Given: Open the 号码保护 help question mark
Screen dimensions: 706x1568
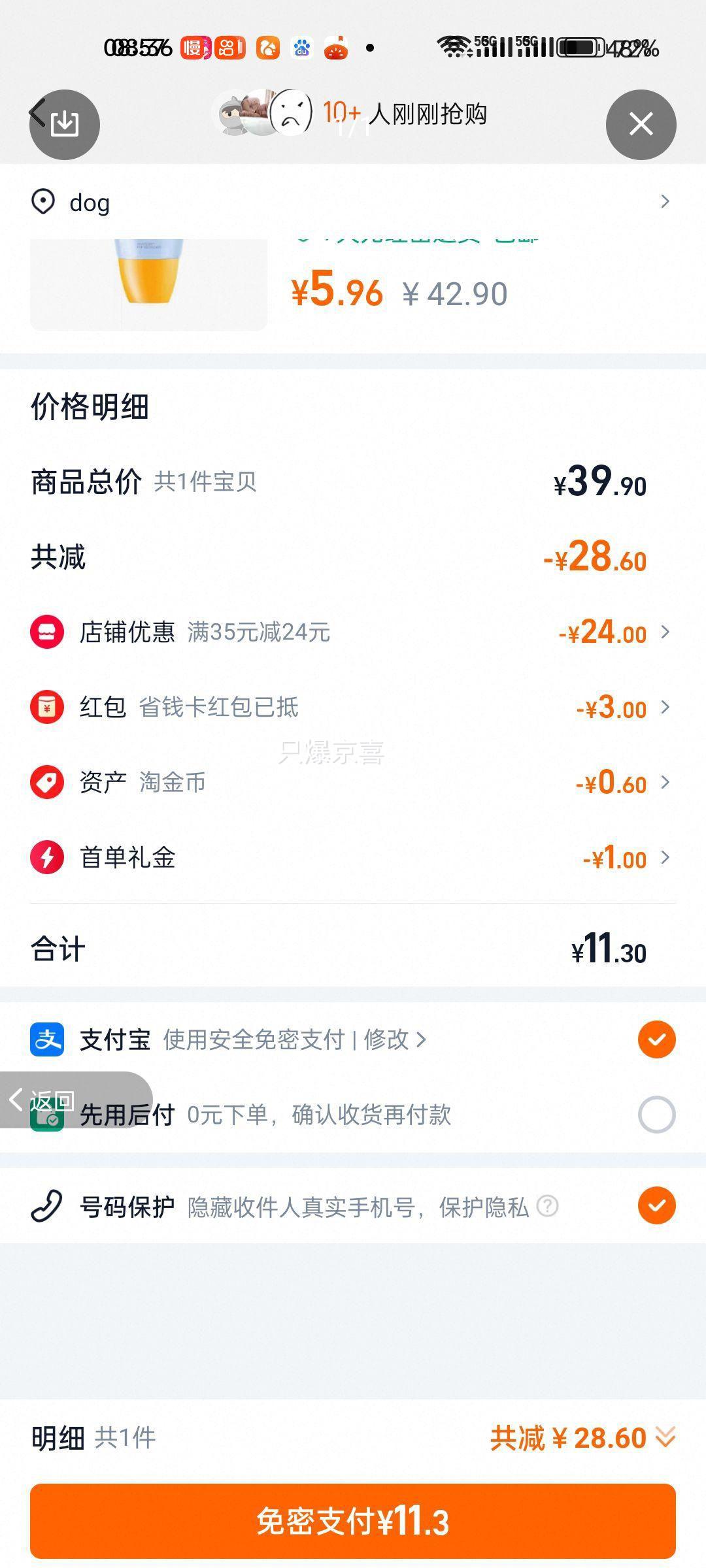Looking at the screenshot, I should coord(547,1206).
